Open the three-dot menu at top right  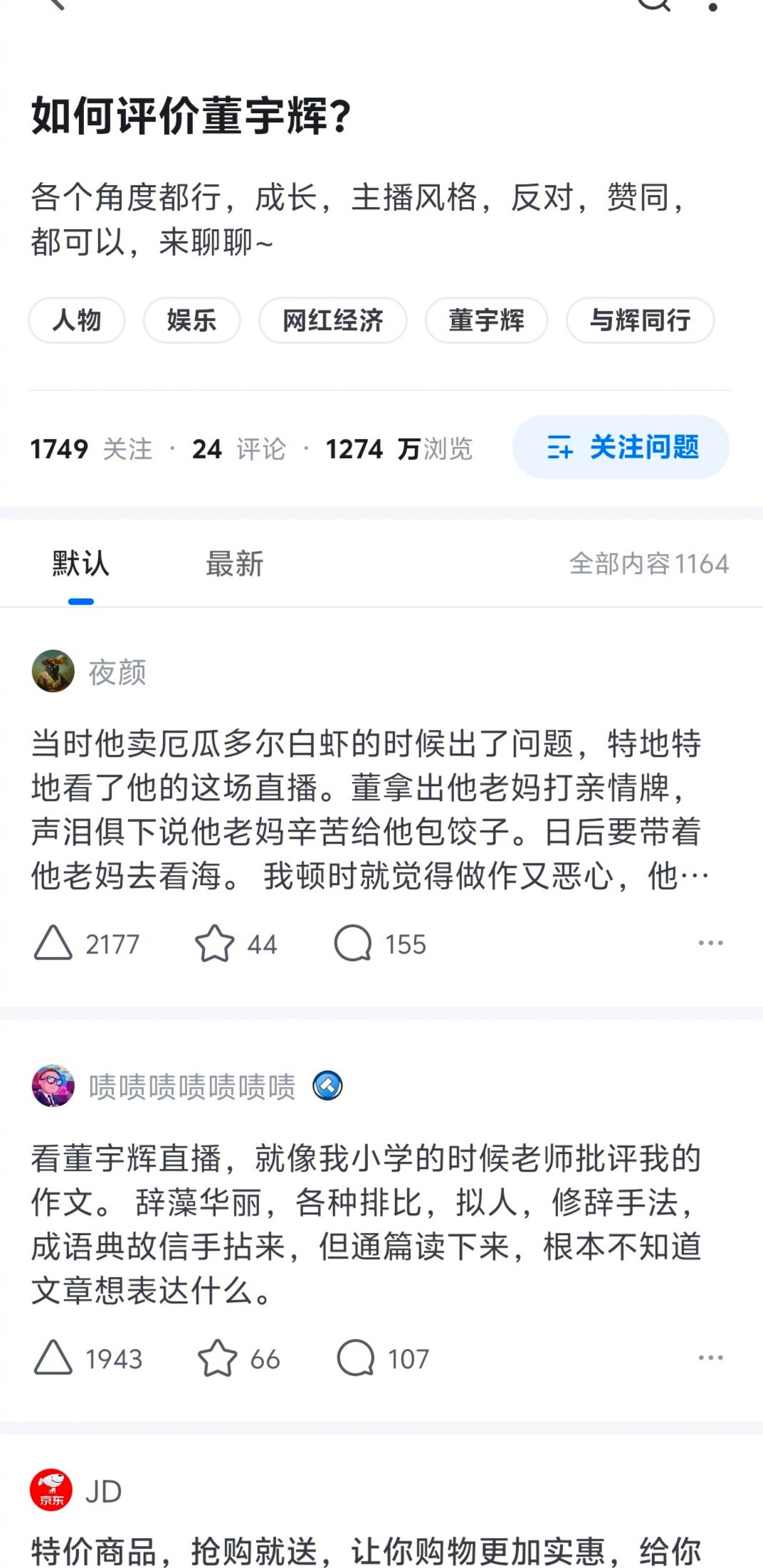(712, 7)
